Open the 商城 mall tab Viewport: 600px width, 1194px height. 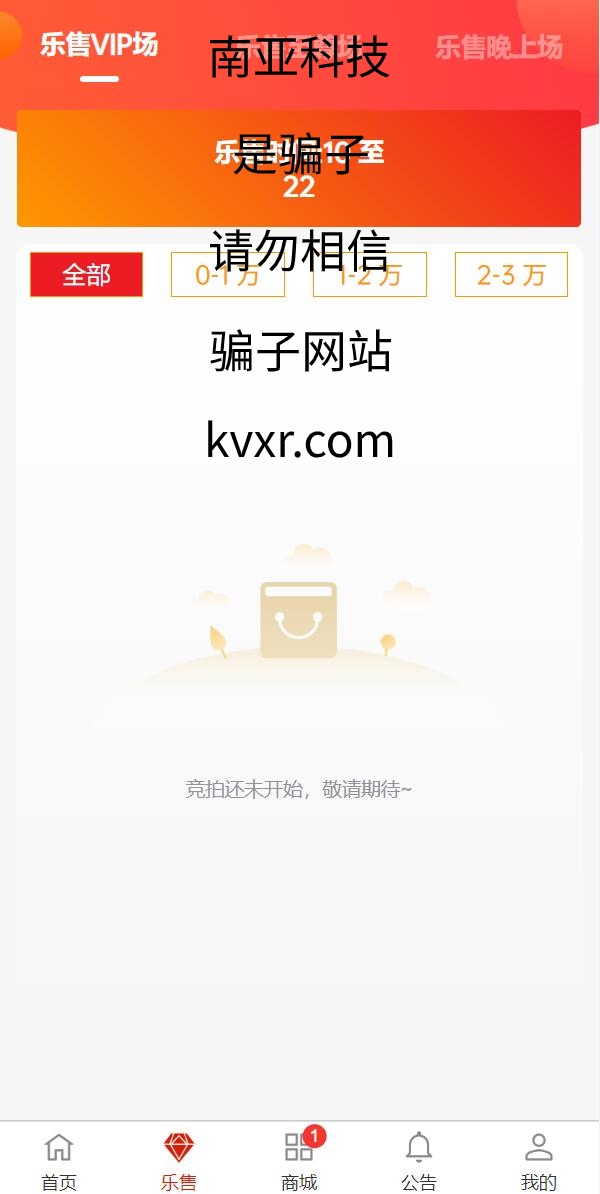(x=299, y=1160)
